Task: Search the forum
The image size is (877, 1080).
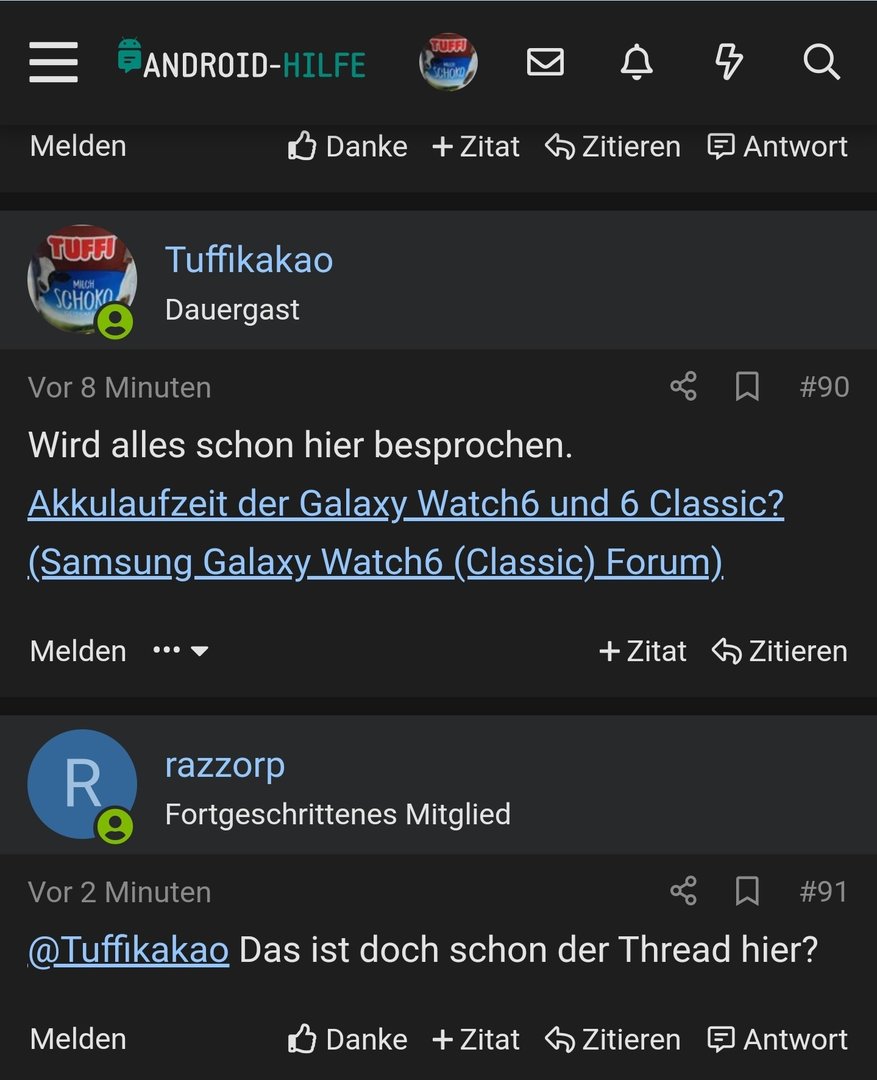Action: pyautogui.click(x=821, y=62)
